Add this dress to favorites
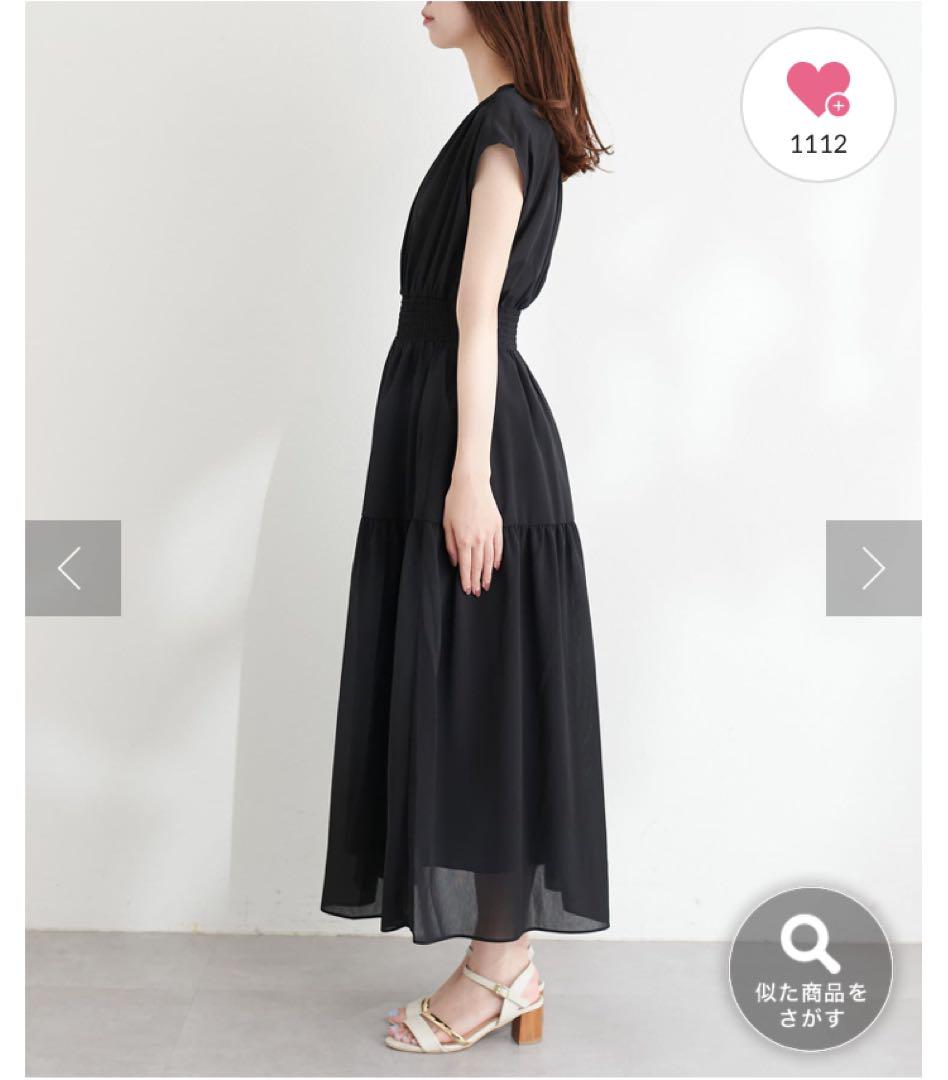Image resolution: width=948 pixels, height=1080 pixels. (x=817, y=104)
